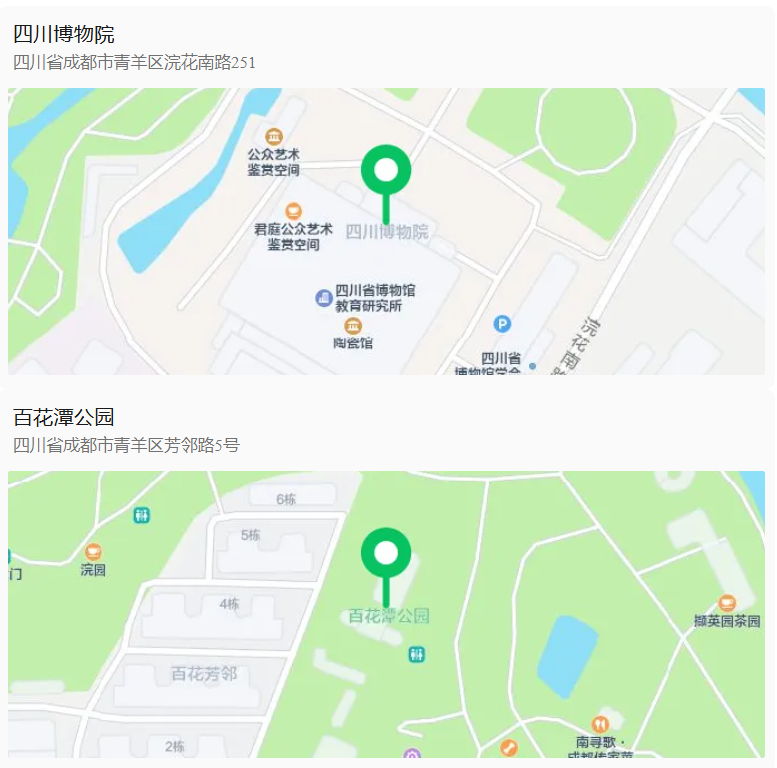Open the 四川博物院 location map card

(386, 231)
